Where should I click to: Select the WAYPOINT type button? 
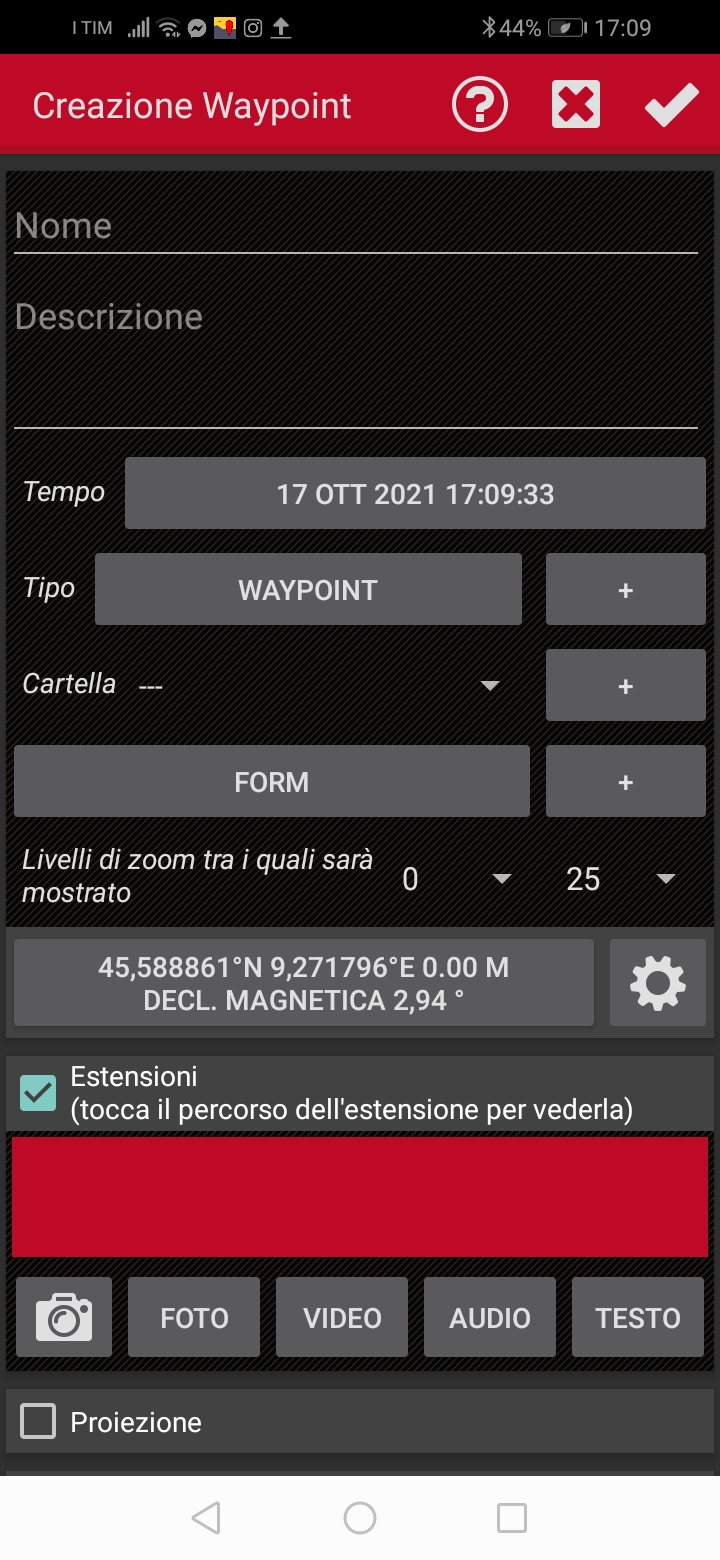[308, 589]
